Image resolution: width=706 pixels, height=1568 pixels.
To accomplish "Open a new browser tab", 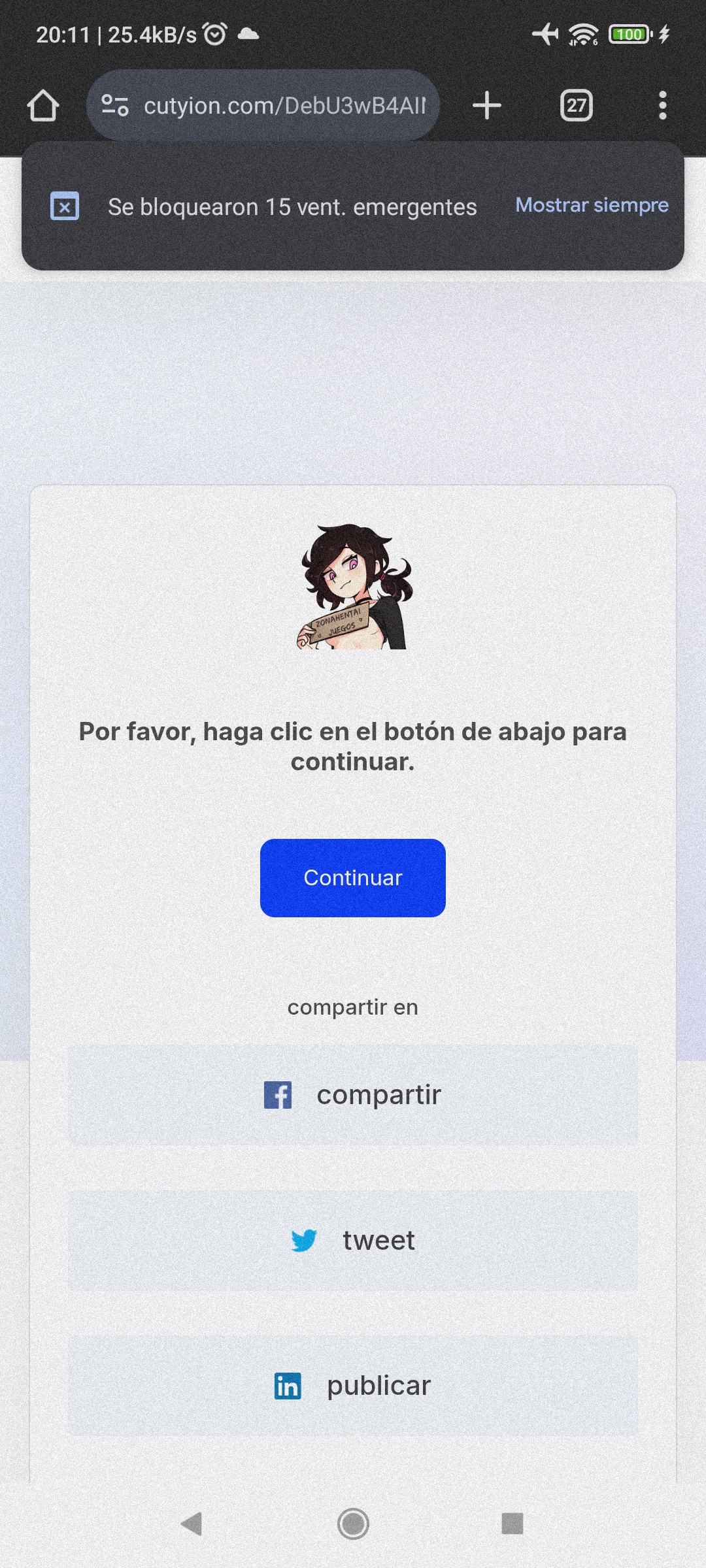I will pos(487,106).
